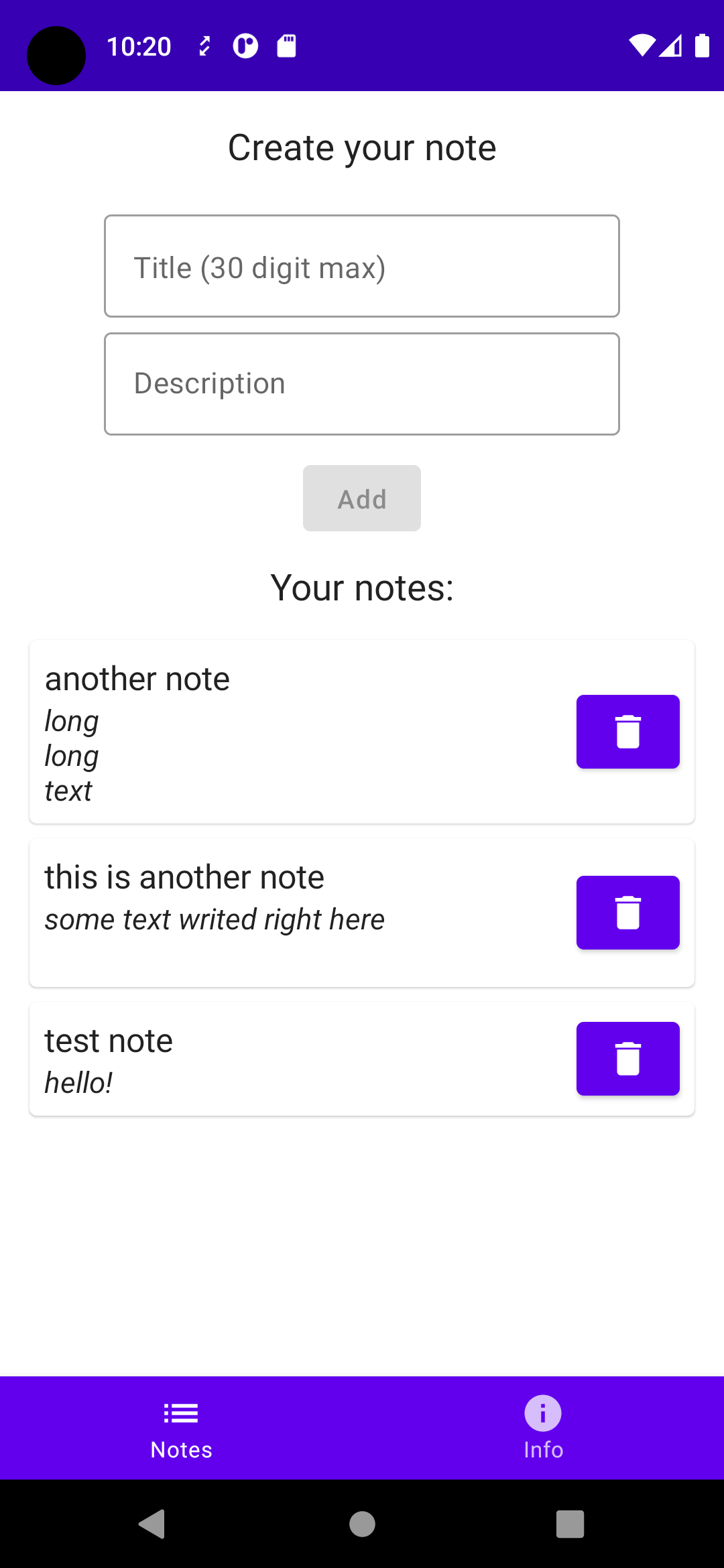
Task: Delete the "another note" note
Action: pos(628,732)
